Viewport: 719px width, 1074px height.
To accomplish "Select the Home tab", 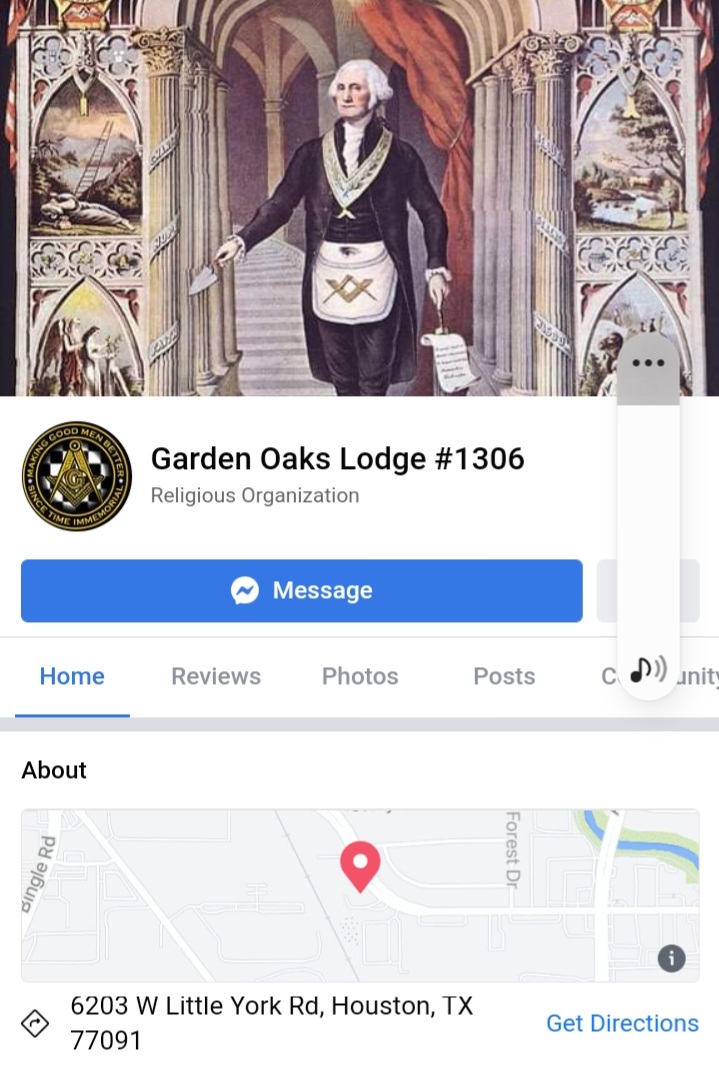I will tap(72, 677).
